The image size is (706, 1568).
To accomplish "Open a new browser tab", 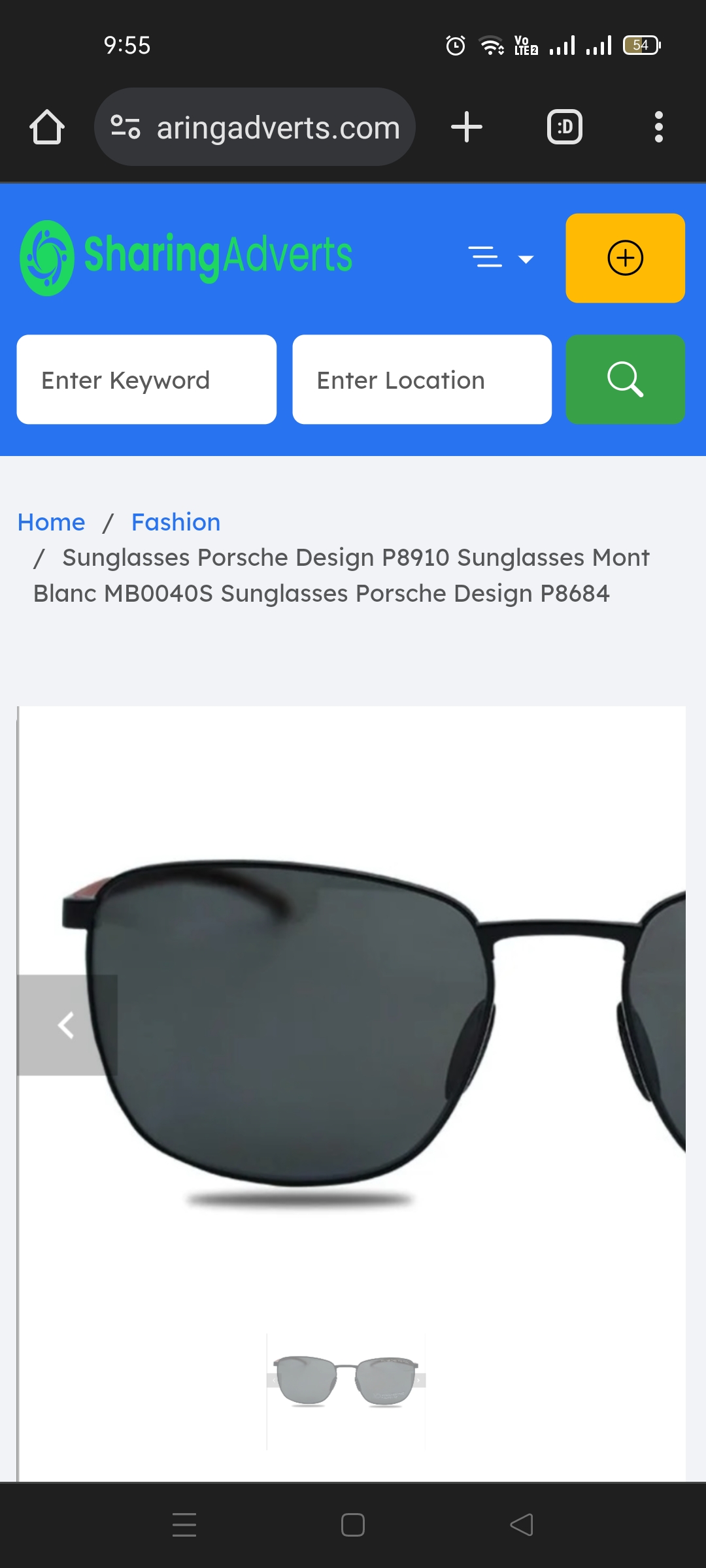I will pyautogui.click(x=467, y=127).
